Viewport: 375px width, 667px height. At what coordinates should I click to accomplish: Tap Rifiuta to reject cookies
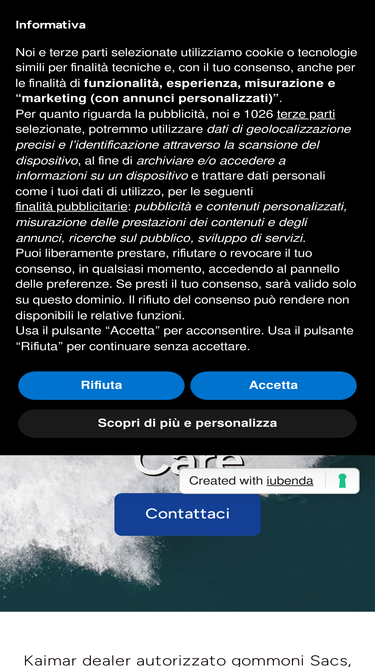pyautogui.click(x=101, y=385)
